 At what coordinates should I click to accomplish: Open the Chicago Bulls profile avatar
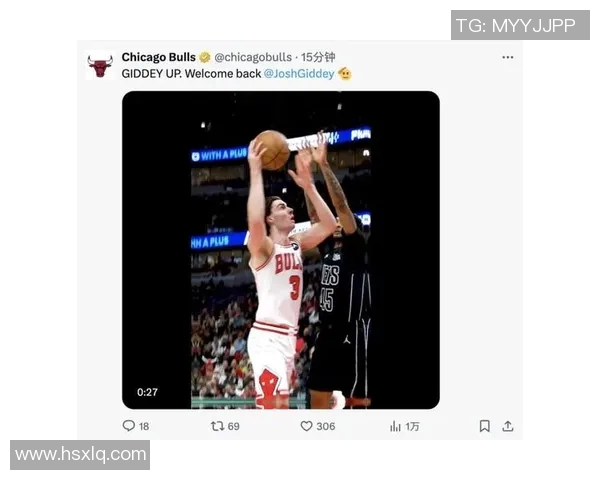pyautogui.click(x=99, y=67)
